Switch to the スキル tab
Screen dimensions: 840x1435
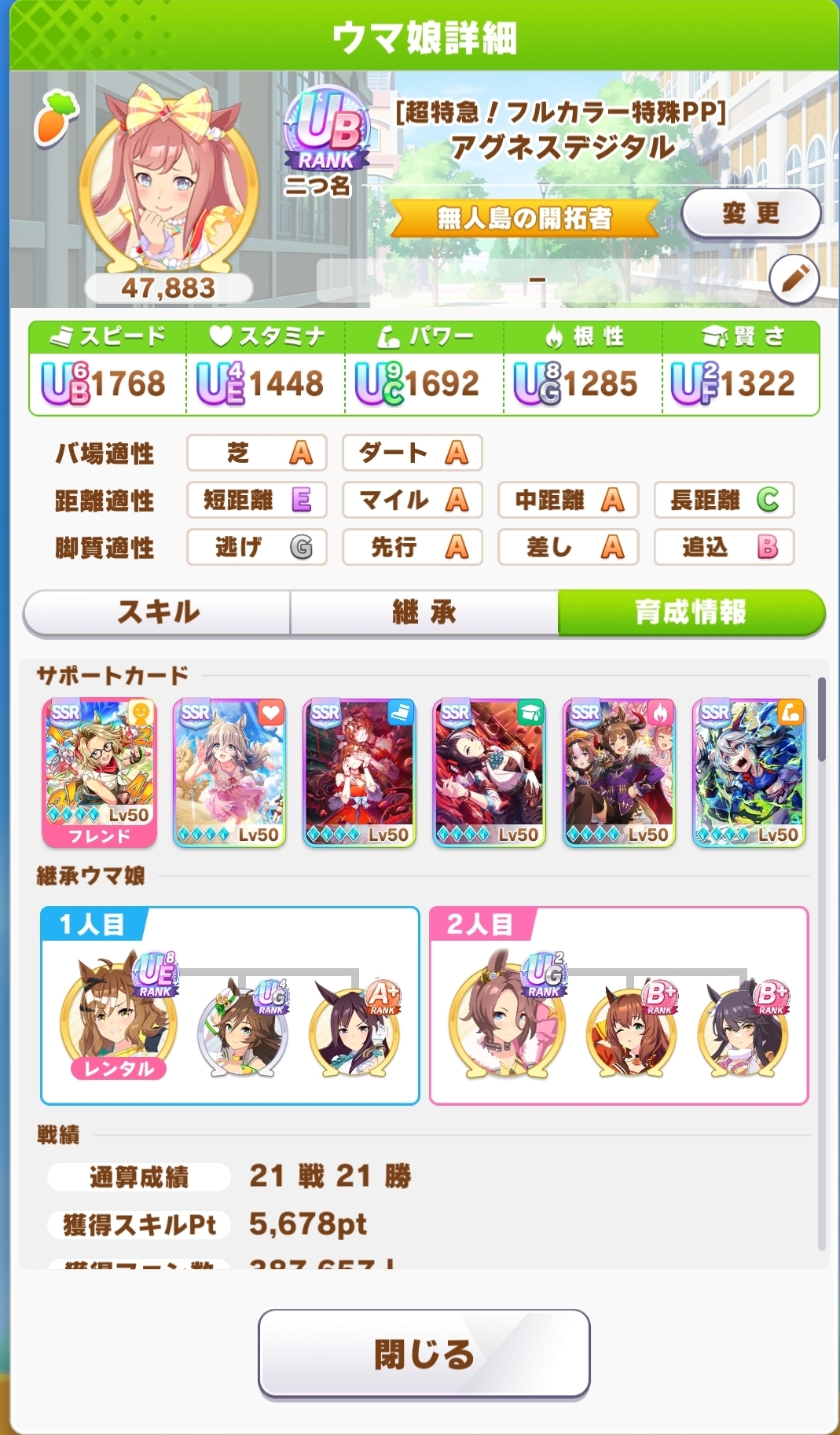coord(157,612)
